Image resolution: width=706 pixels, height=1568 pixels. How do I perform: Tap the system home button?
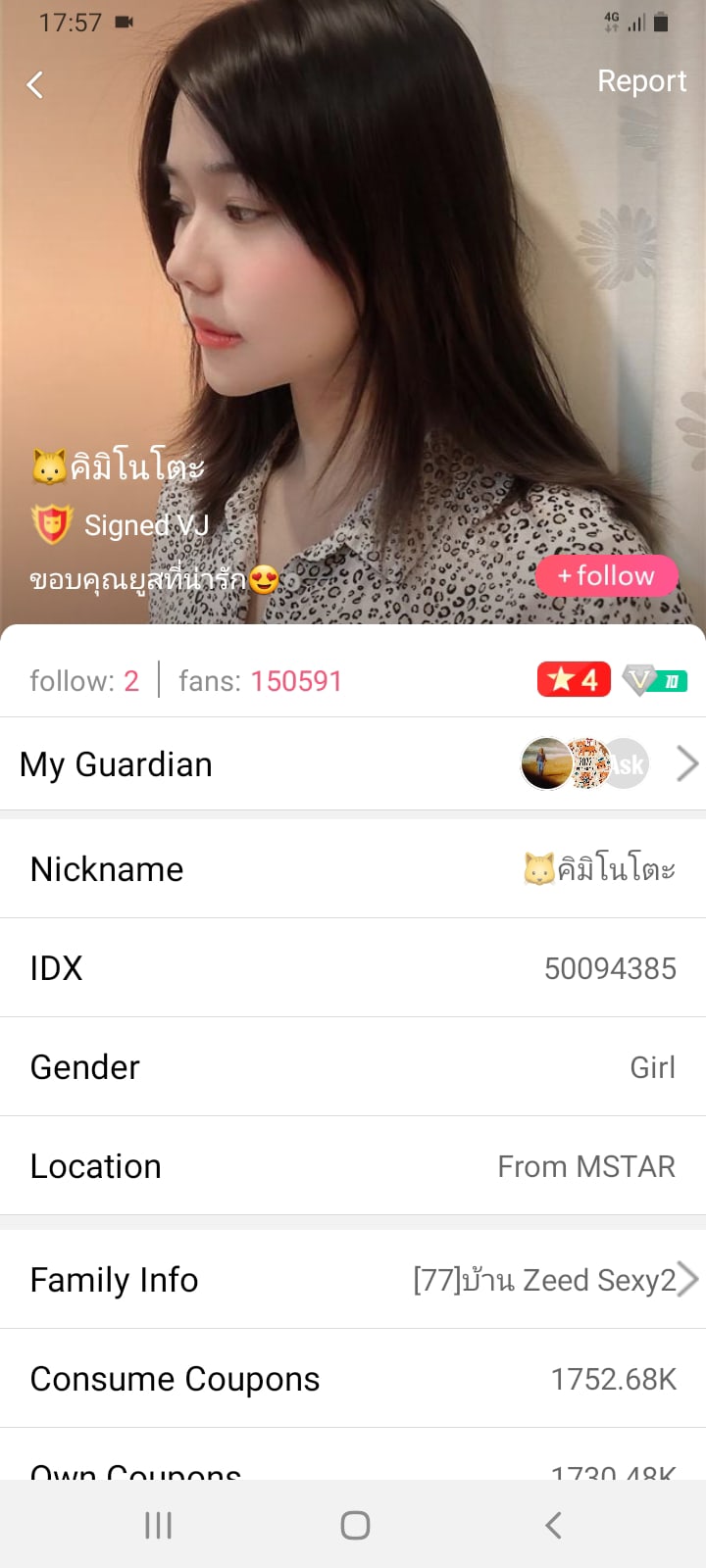tap(355, 1525)
